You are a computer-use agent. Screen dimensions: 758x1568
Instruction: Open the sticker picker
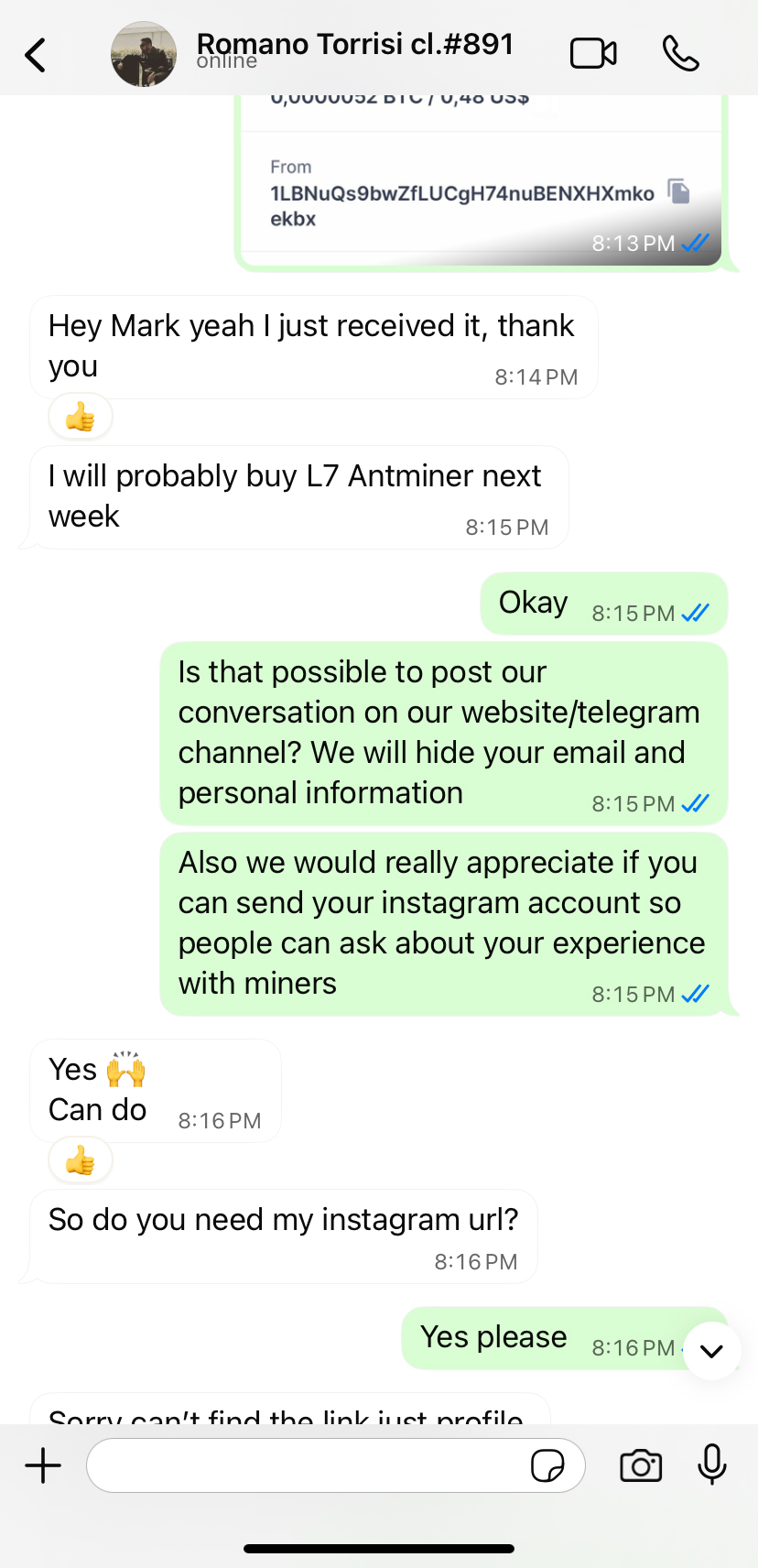[547, 1465]
